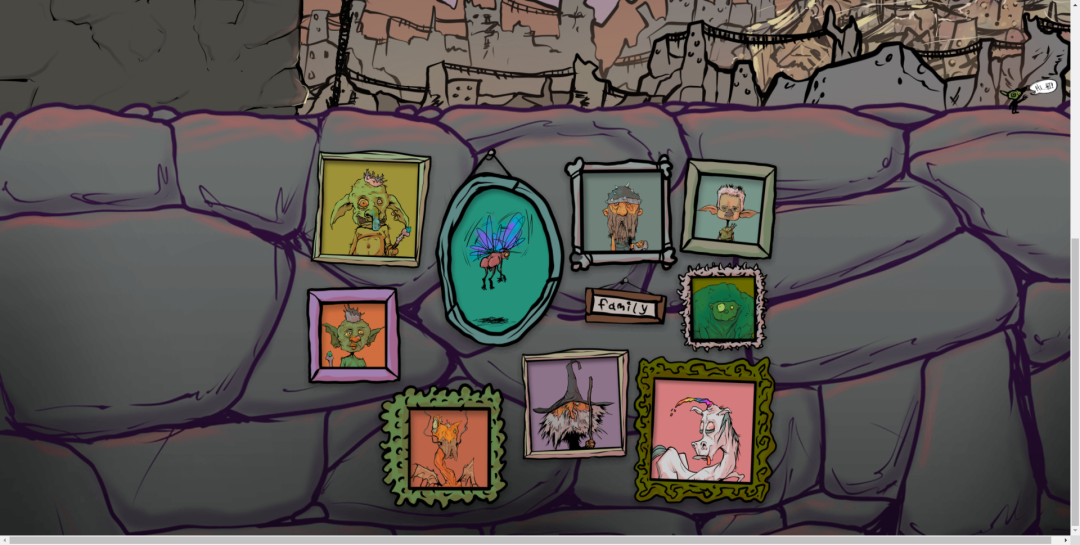Open the unicorn portrait in pink frame

tap(703, 430)
